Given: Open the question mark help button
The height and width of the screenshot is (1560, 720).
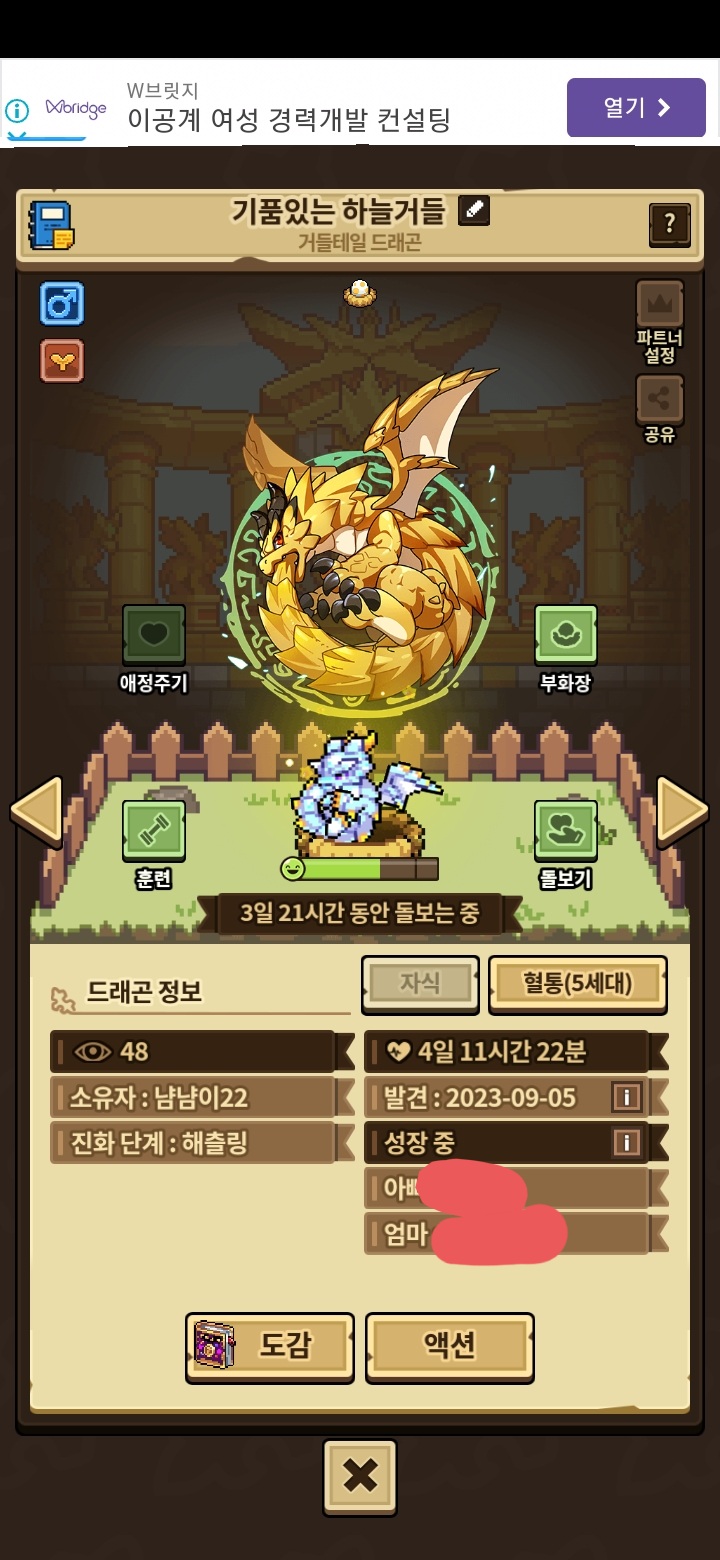Looking at the screenshot, I should (x=669, y=225).
